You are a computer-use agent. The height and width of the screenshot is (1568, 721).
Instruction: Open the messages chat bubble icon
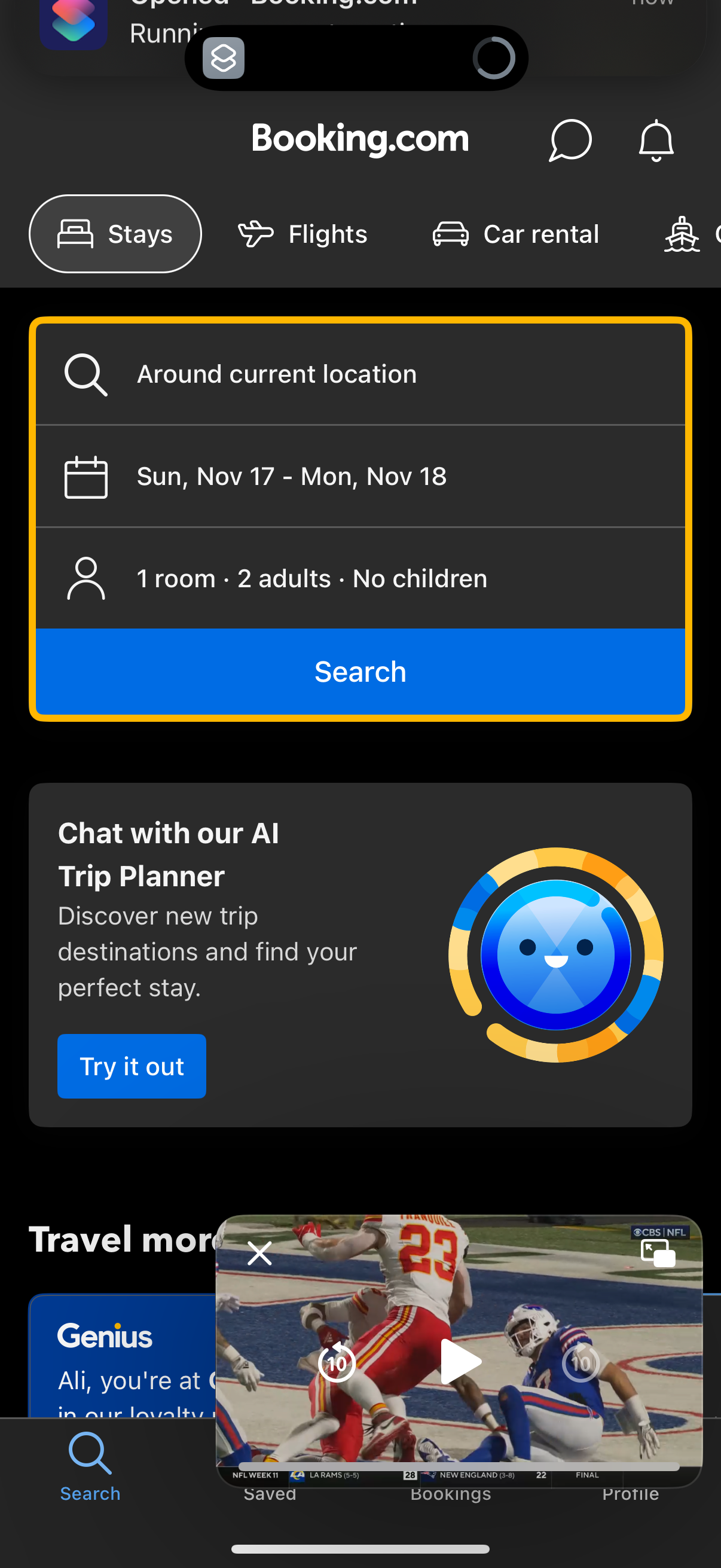click(x=570, y=139)
